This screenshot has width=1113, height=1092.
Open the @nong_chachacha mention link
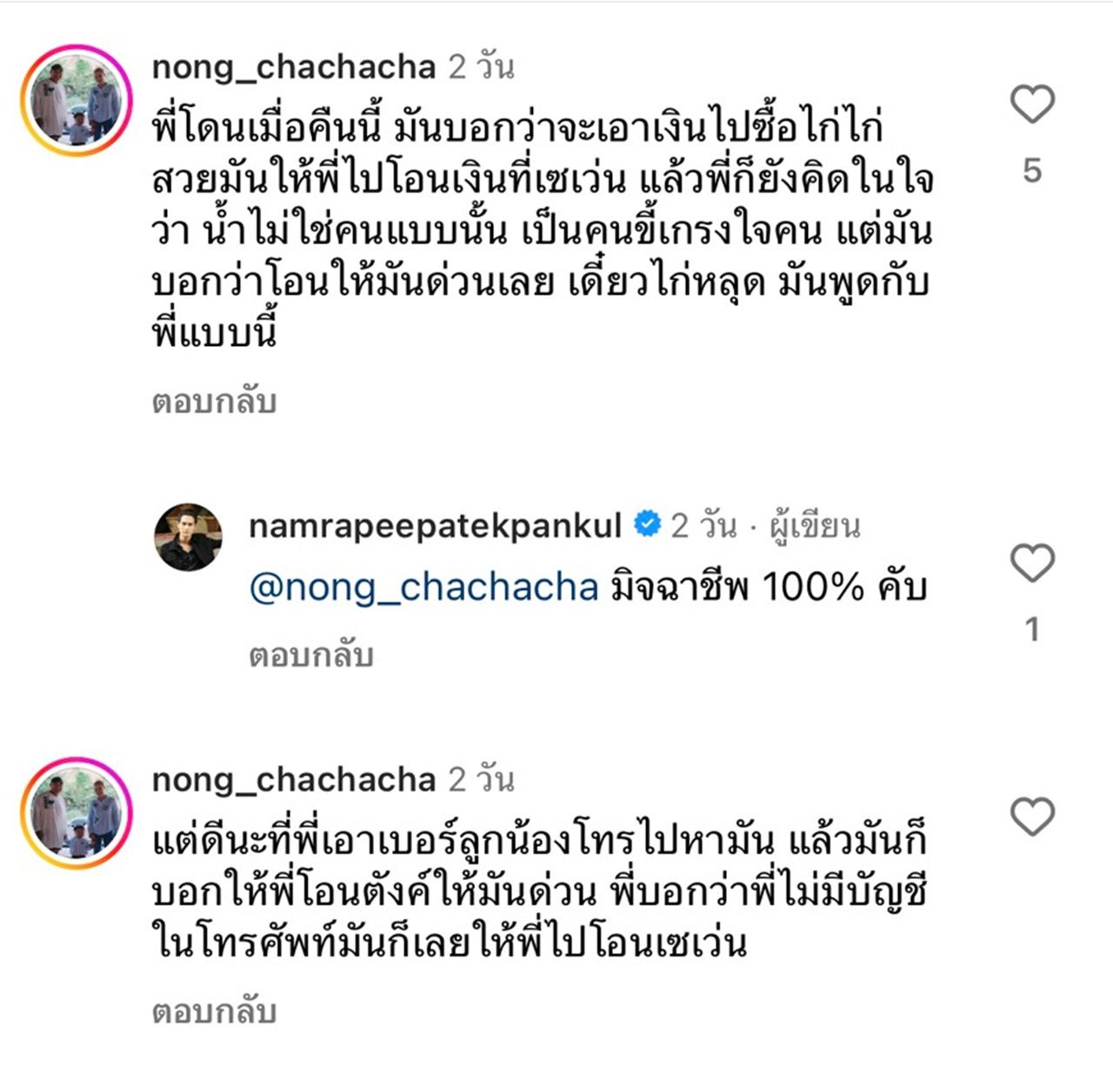(x=423, y=588)
